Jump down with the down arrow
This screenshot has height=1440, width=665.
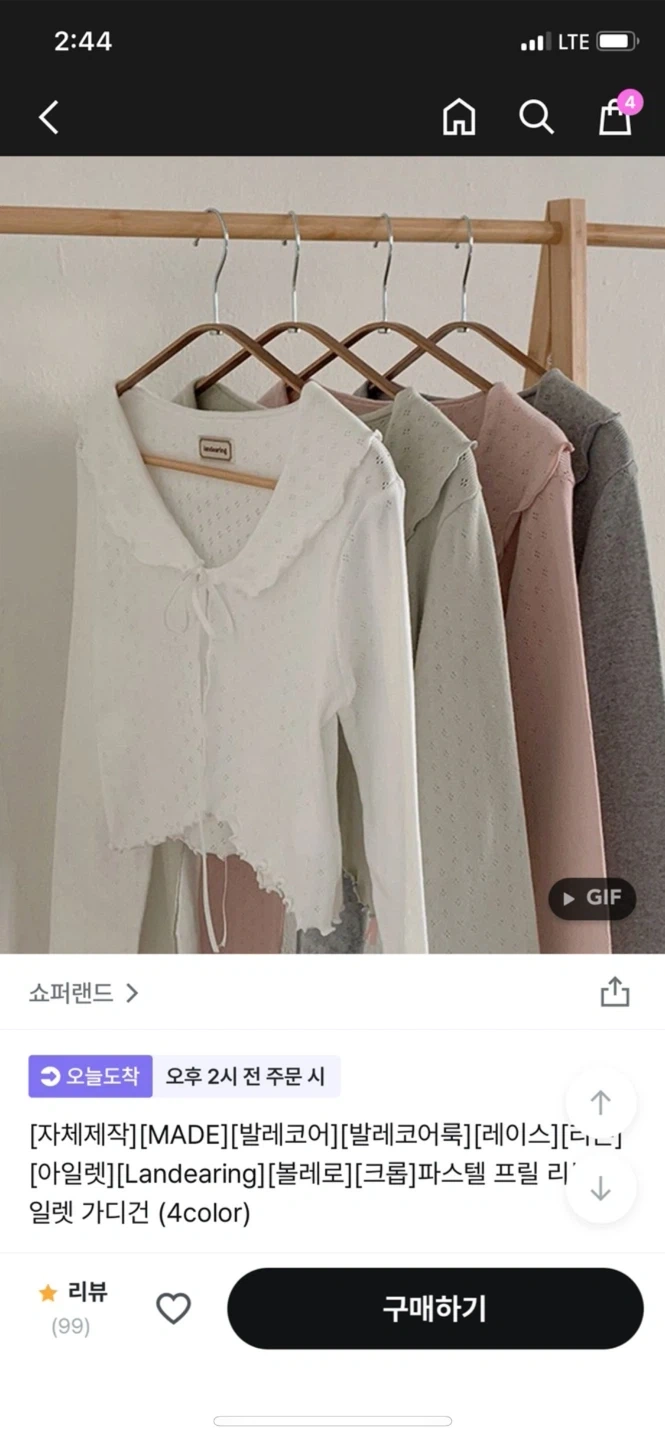(600, 1188)
